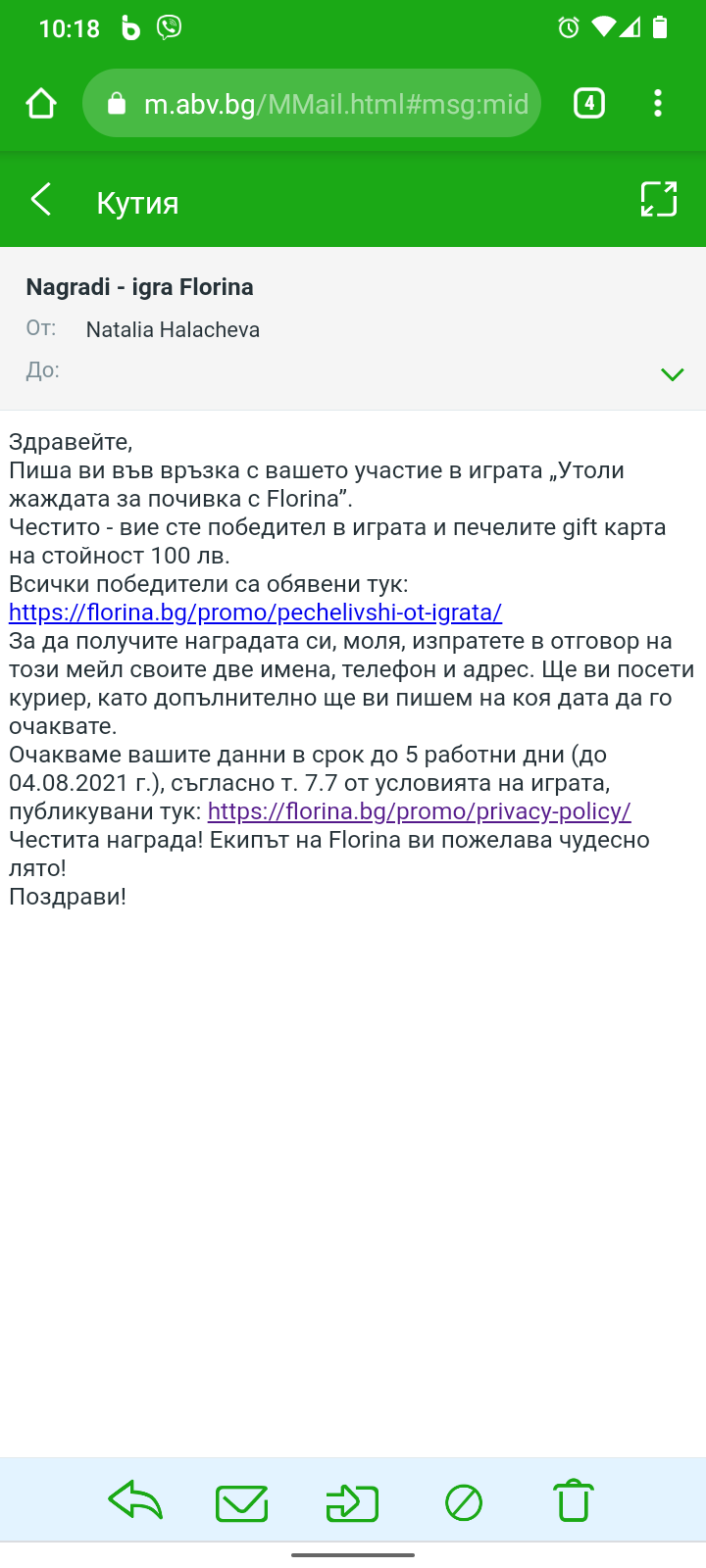The height and width of the screenshot is (1568, 706).
Task: Expand the email to fullscreen view
Action: (x=659, y=199)
